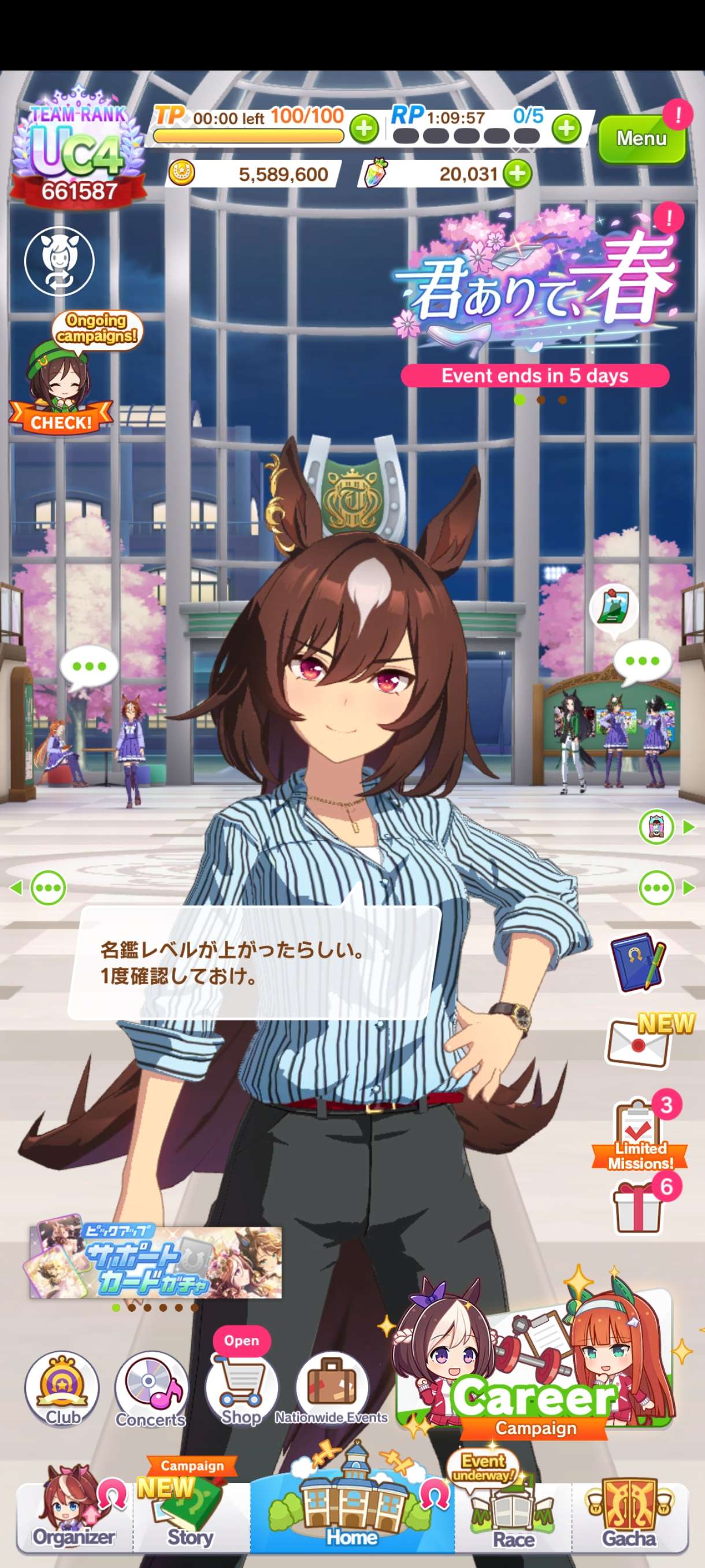Viewport: 705px width, 1568px height.
Task: Tap the plus button to refill RP
Action: pyautogui.click(x=566, y=129)
